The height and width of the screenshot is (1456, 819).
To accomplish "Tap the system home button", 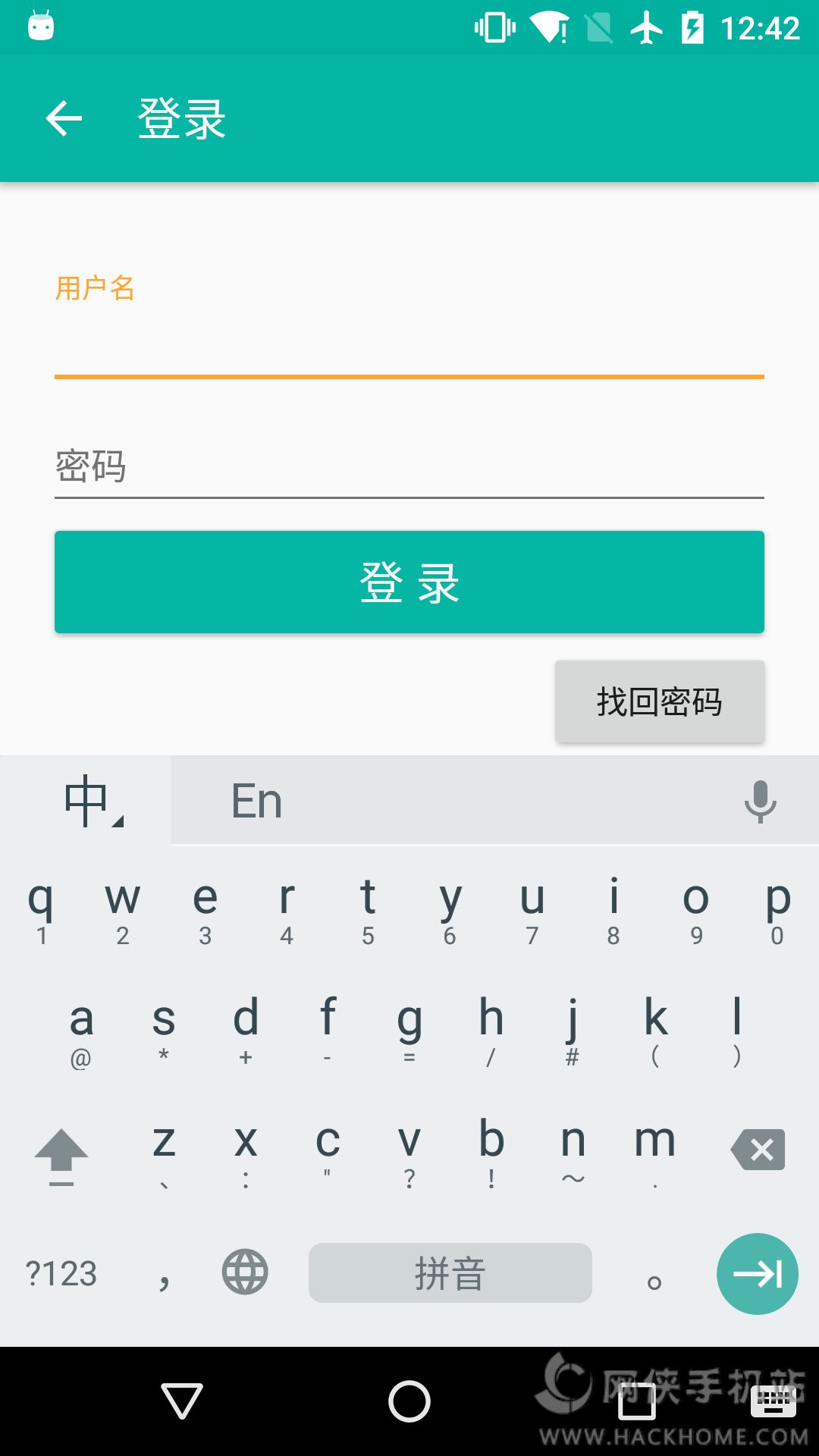I will pyautogui.click(x=409, y=1401).
